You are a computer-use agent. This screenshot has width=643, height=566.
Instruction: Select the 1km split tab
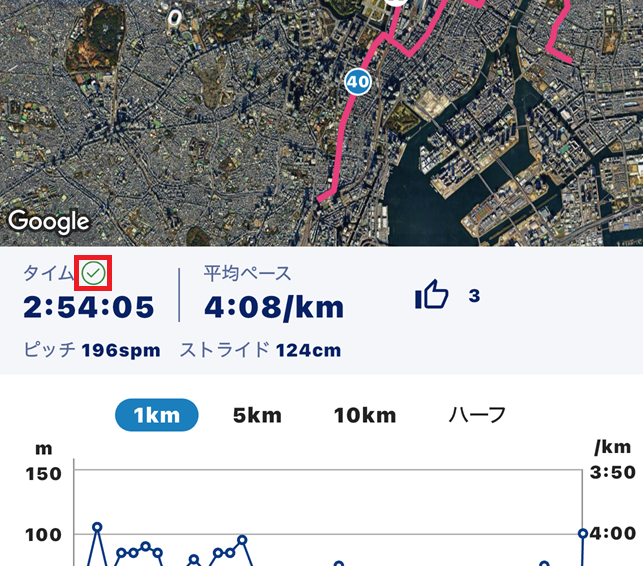coord(157,415)
